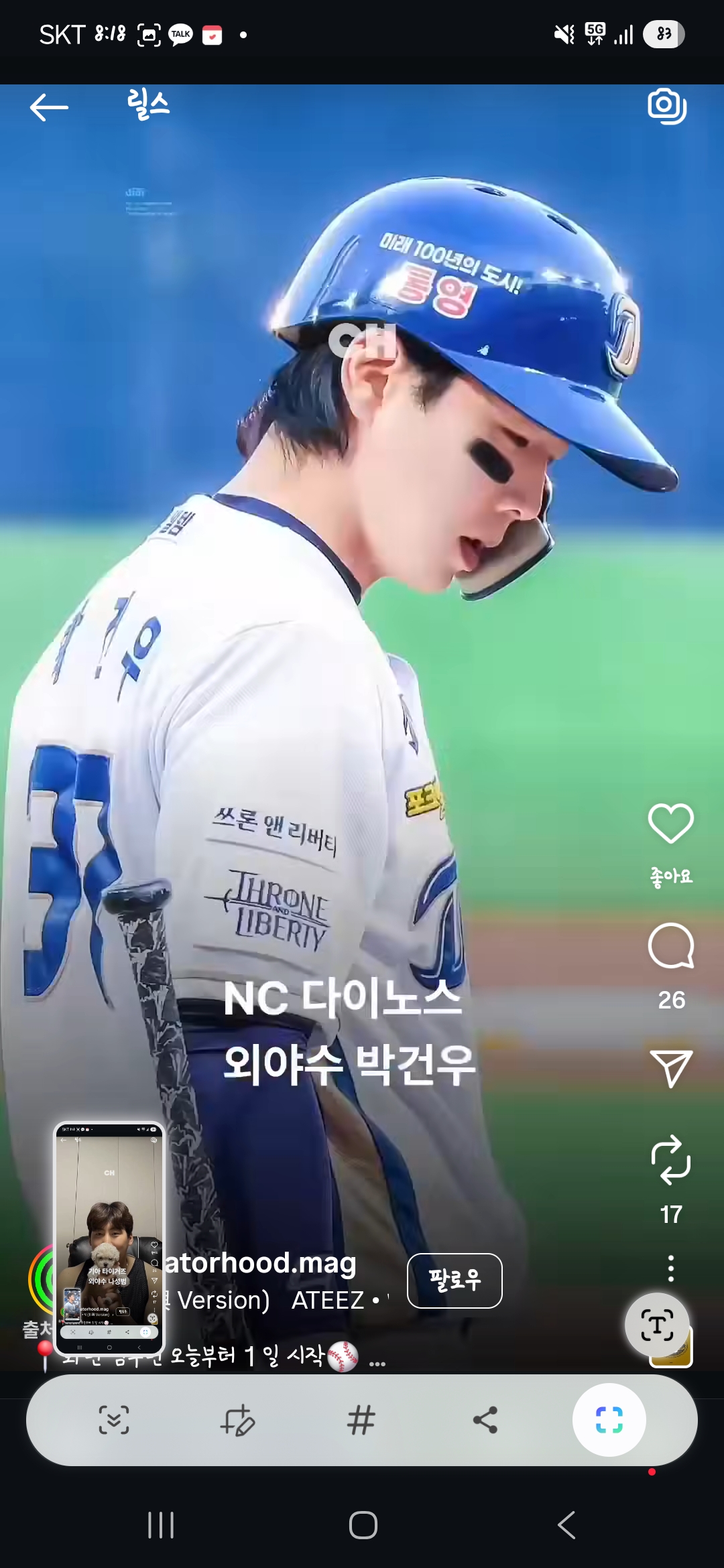Repost this reel
The width and height of the screenshot is (724, 1568).
tap(671, 1159)
